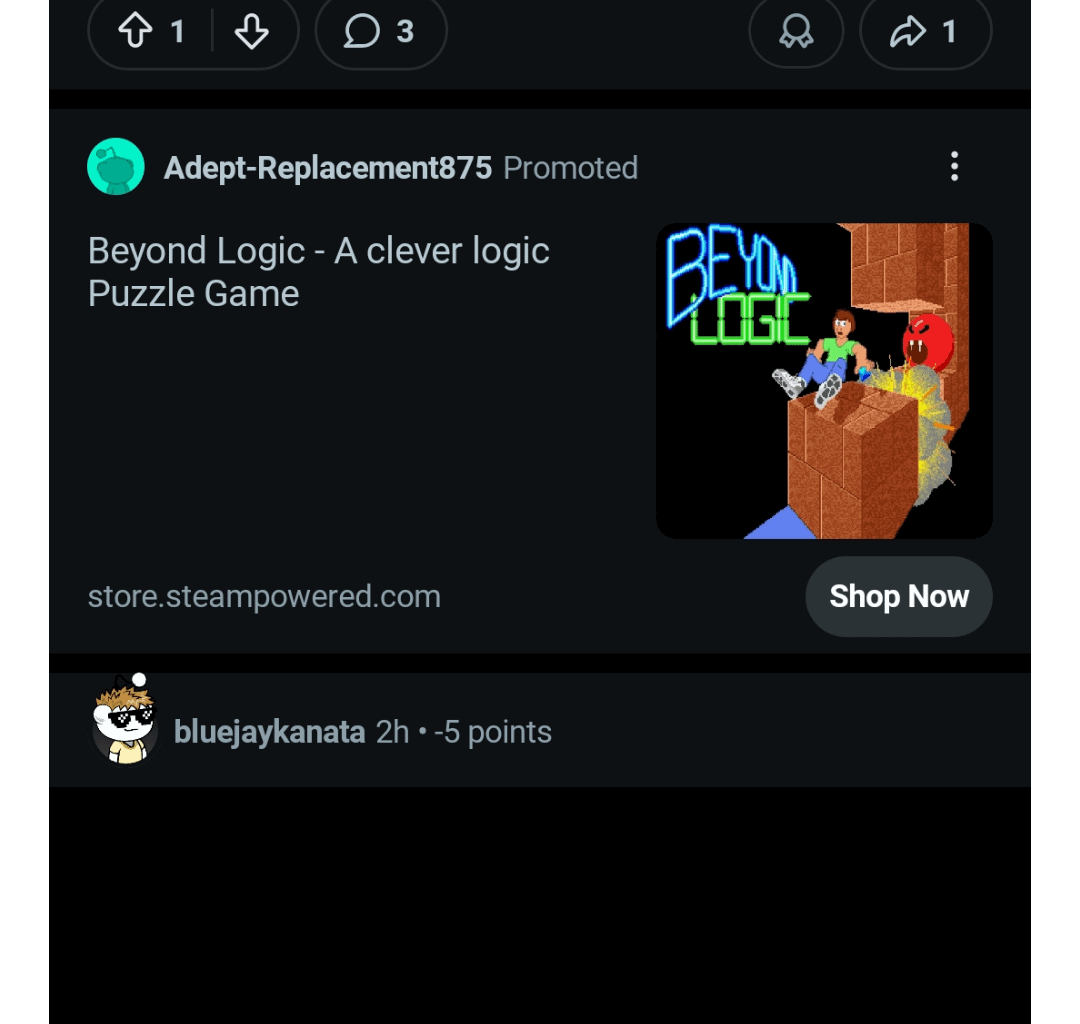The image size is (1080, 1024).
Task: Give an award to the post
Action: click(796, 32)
